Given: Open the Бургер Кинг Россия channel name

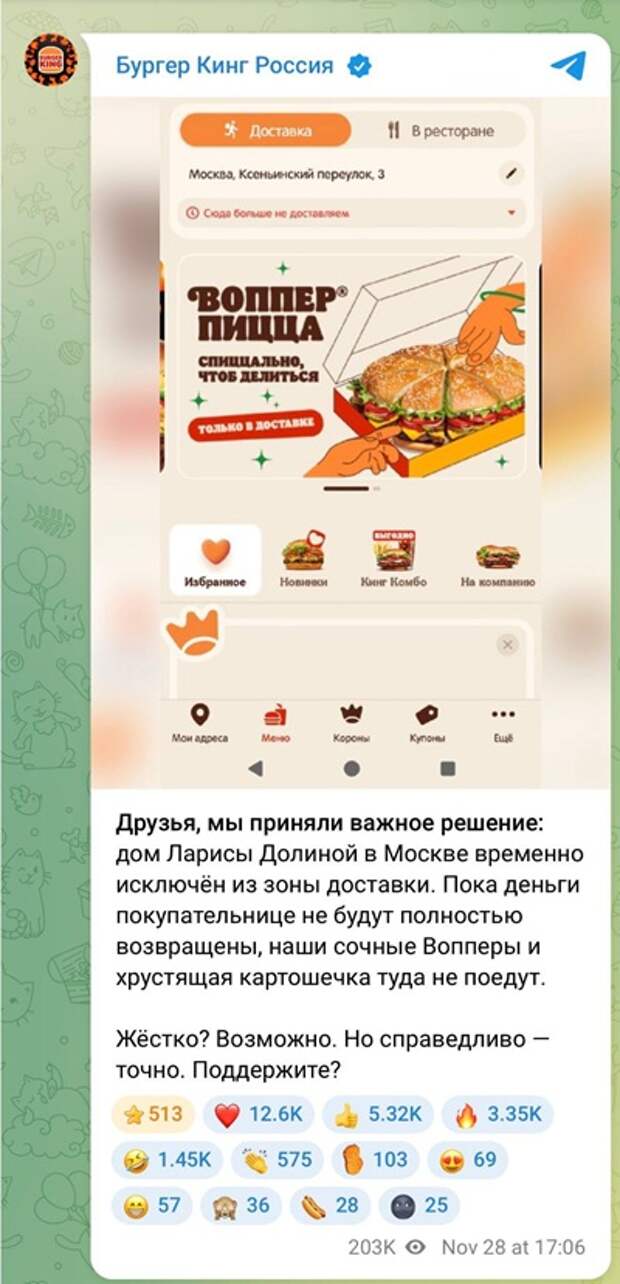Looking at the screenshot, I should point(224,66).
